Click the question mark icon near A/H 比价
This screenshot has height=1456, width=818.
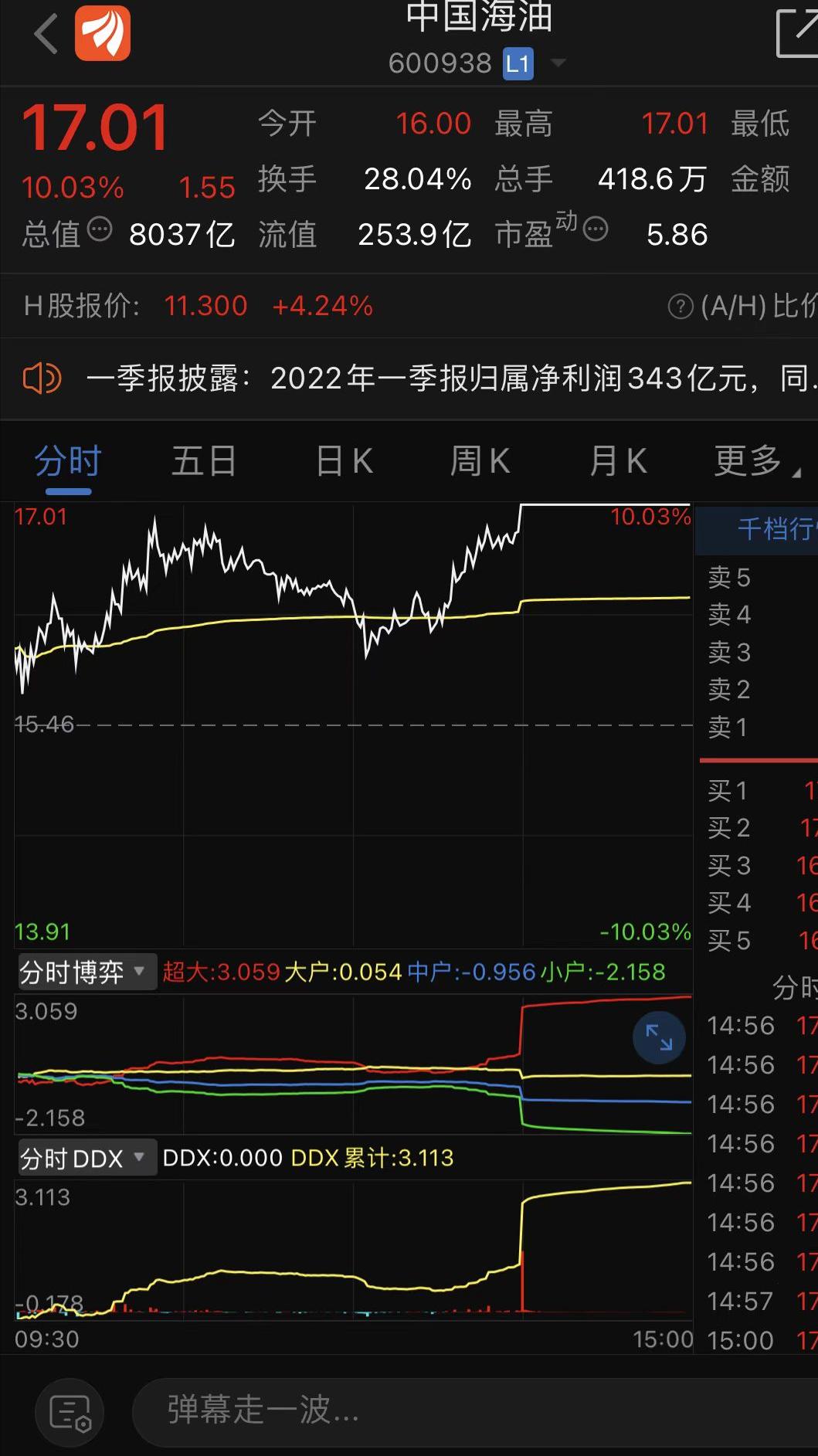(x=680, y=307)
